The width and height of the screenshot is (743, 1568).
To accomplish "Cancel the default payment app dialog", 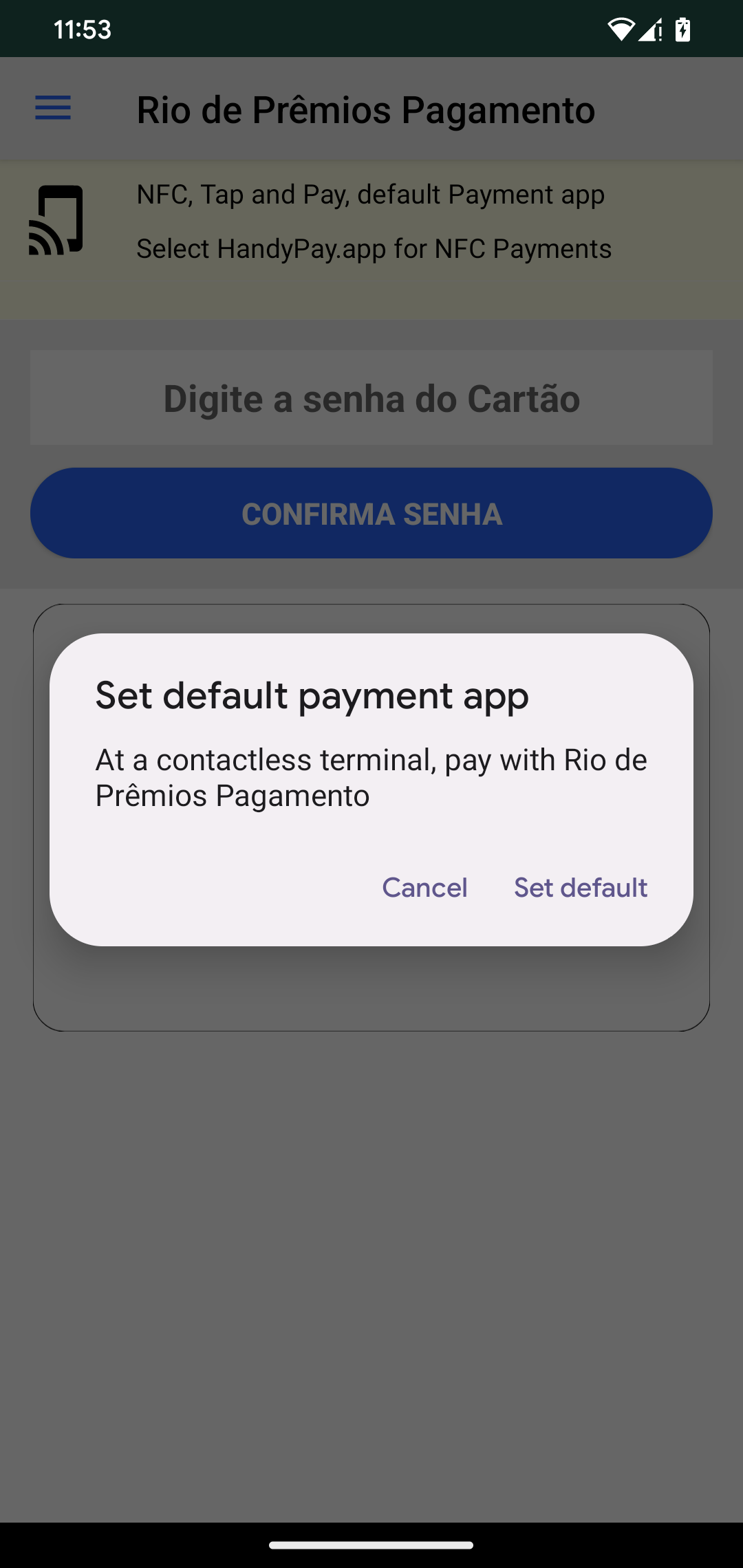I will 424,887.
